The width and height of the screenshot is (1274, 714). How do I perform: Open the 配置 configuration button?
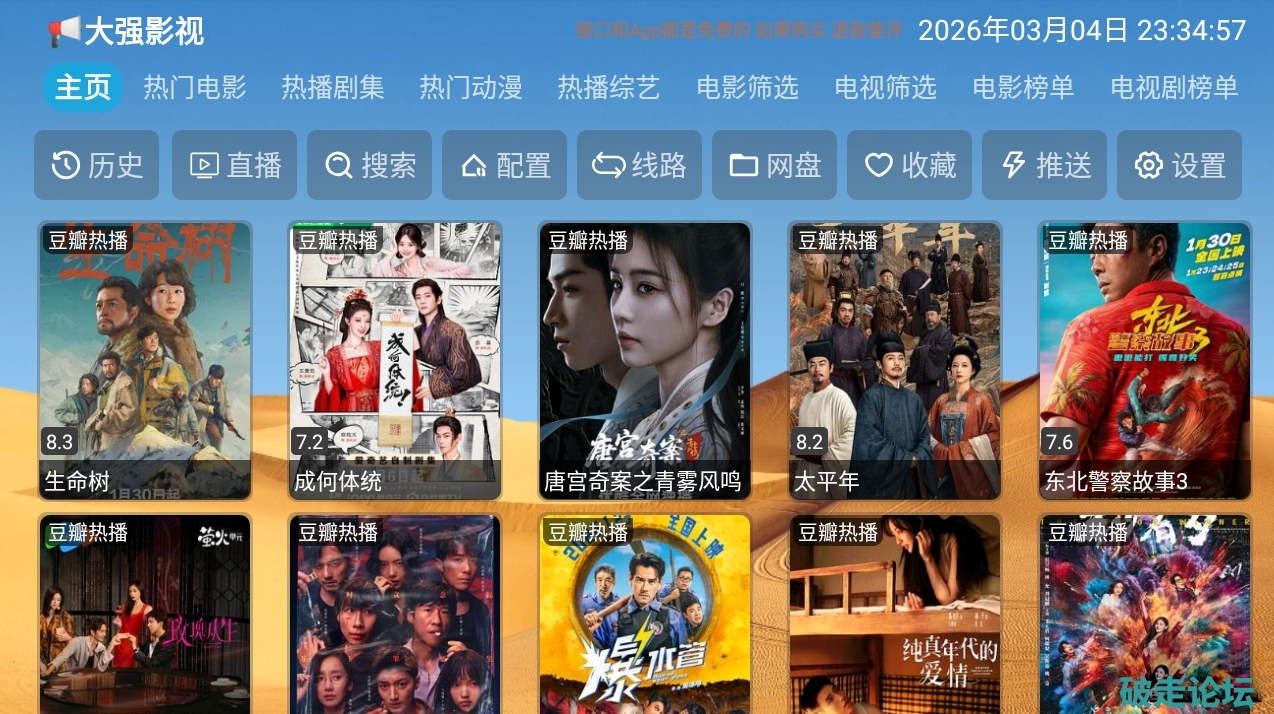pos(505,165)
